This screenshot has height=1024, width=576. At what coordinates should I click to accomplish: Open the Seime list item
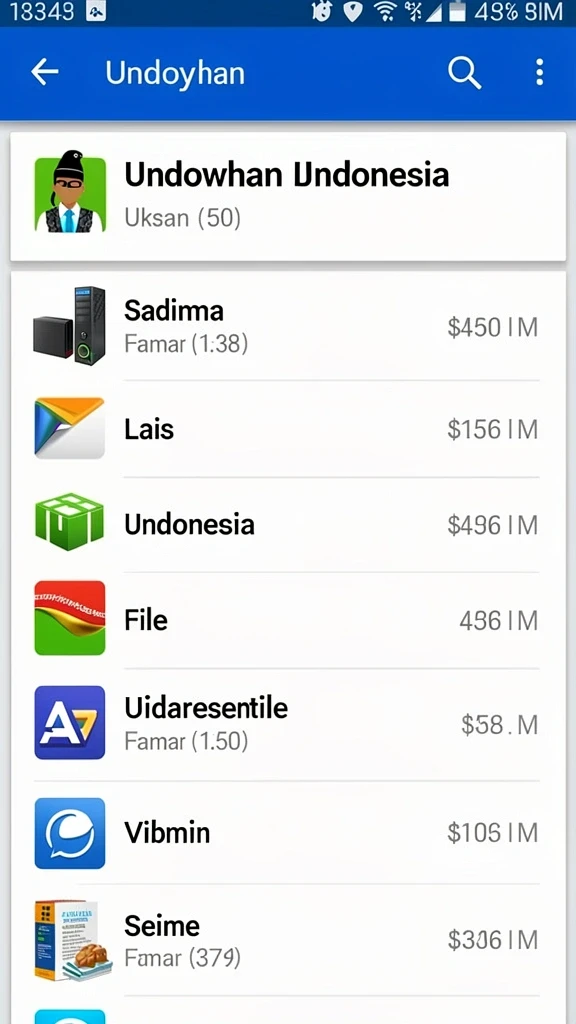(288, 940)
